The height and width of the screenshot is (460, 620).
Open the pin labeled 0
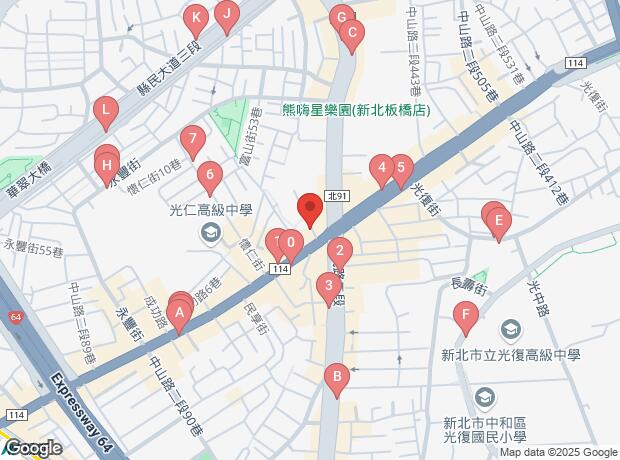point(290,241)
